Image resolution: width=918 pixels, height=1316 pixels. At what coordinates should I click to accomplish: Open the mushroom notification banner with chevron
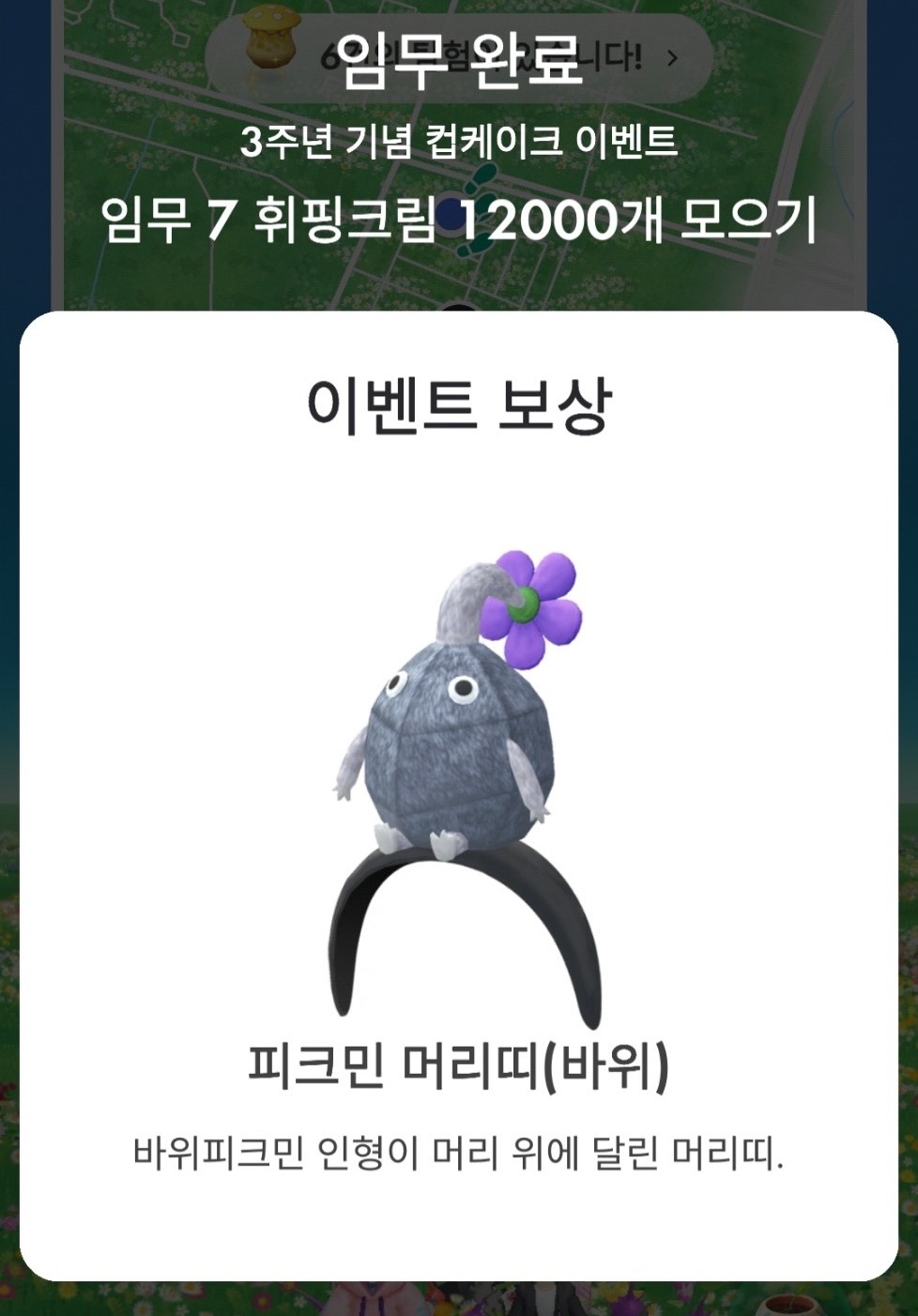(x=458, y=58)
